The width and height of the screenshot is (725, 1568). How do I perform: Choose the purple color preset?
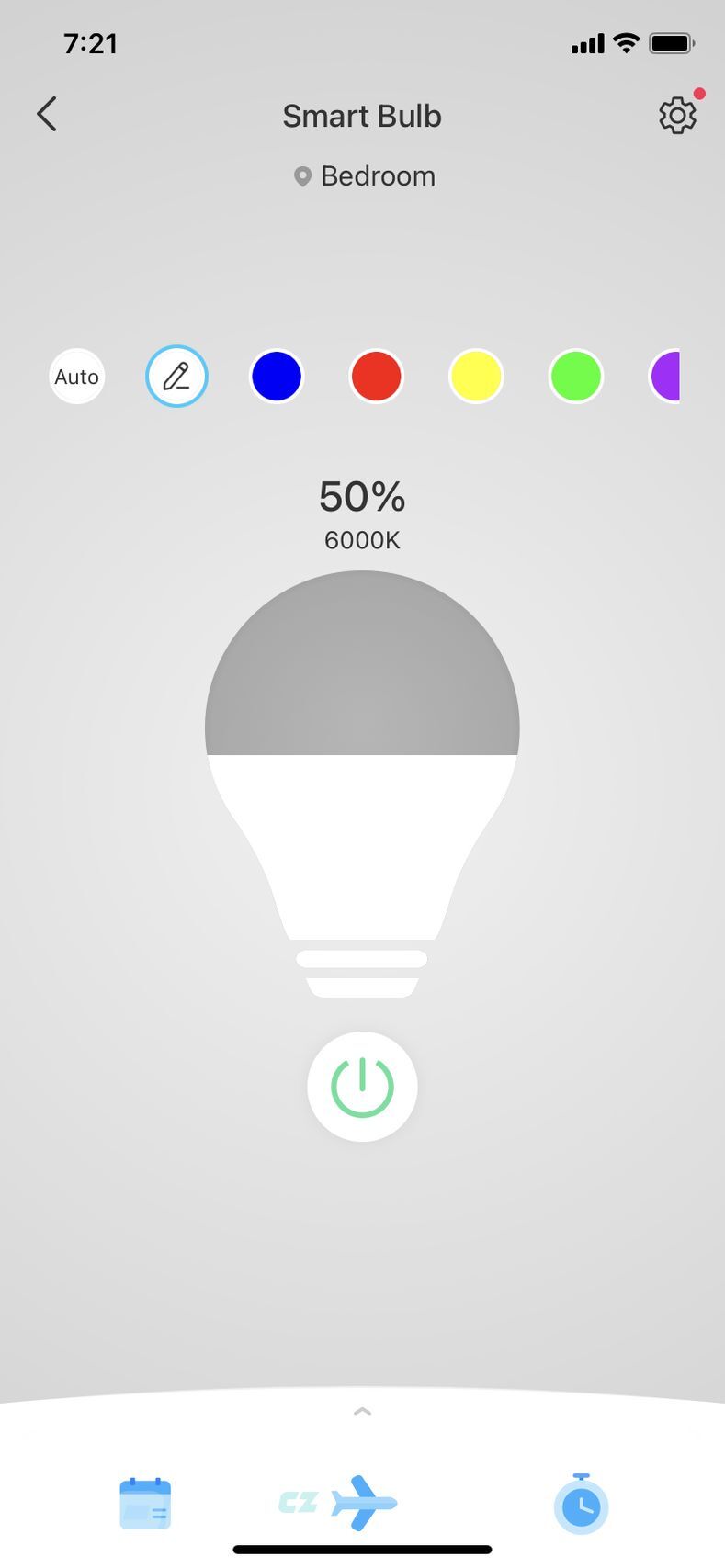coord(666,377)
